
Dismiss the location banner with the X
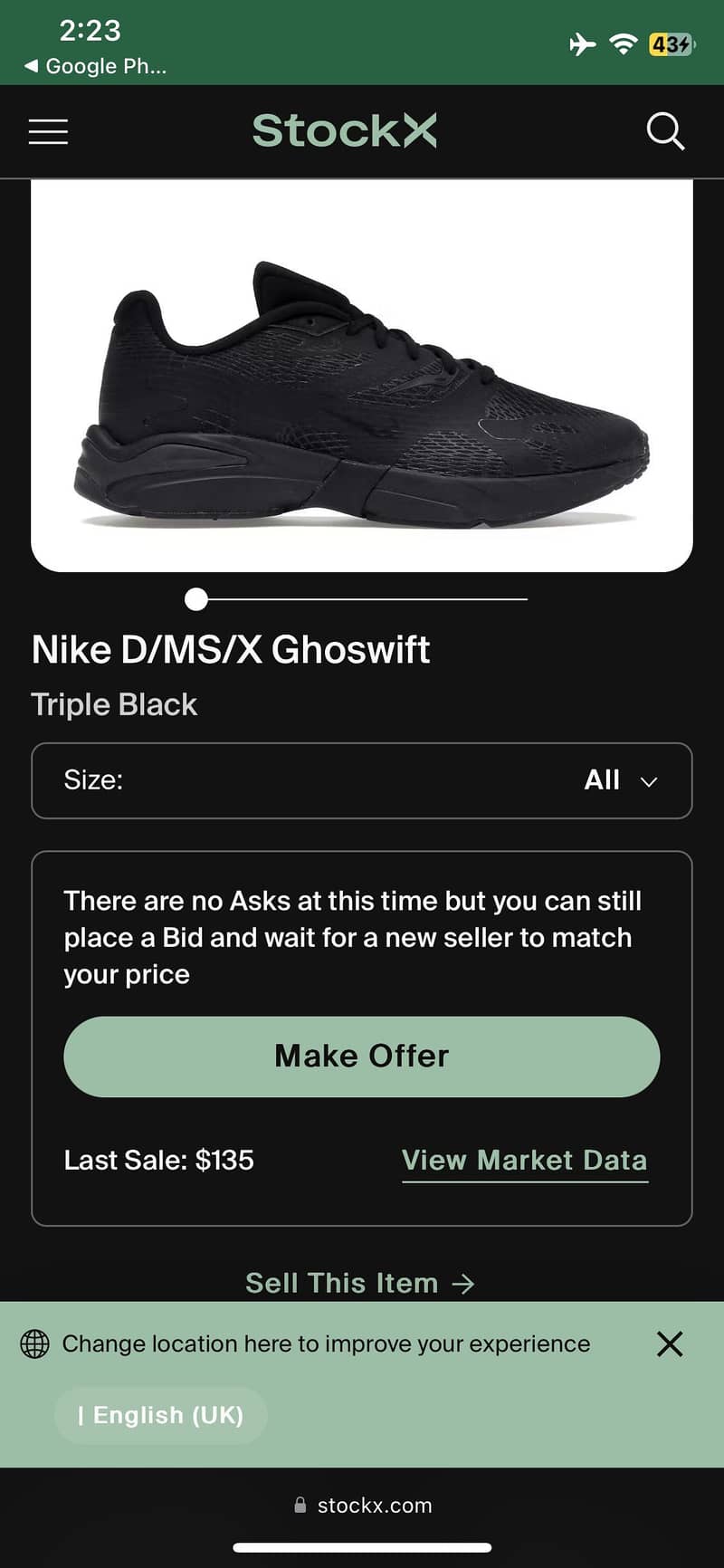669,1343
